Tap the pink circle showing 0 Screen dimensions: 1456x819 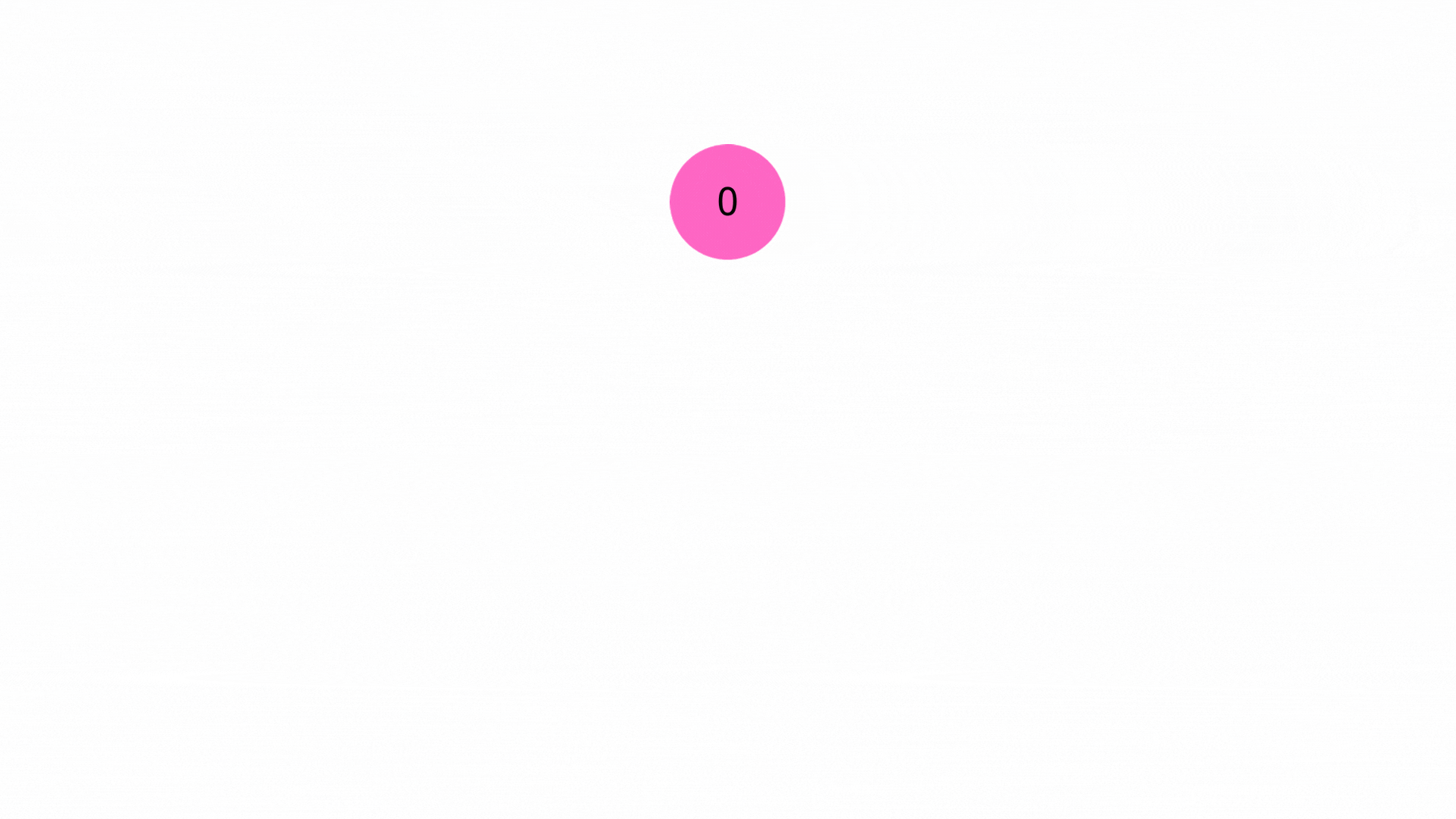pos(727,202)
